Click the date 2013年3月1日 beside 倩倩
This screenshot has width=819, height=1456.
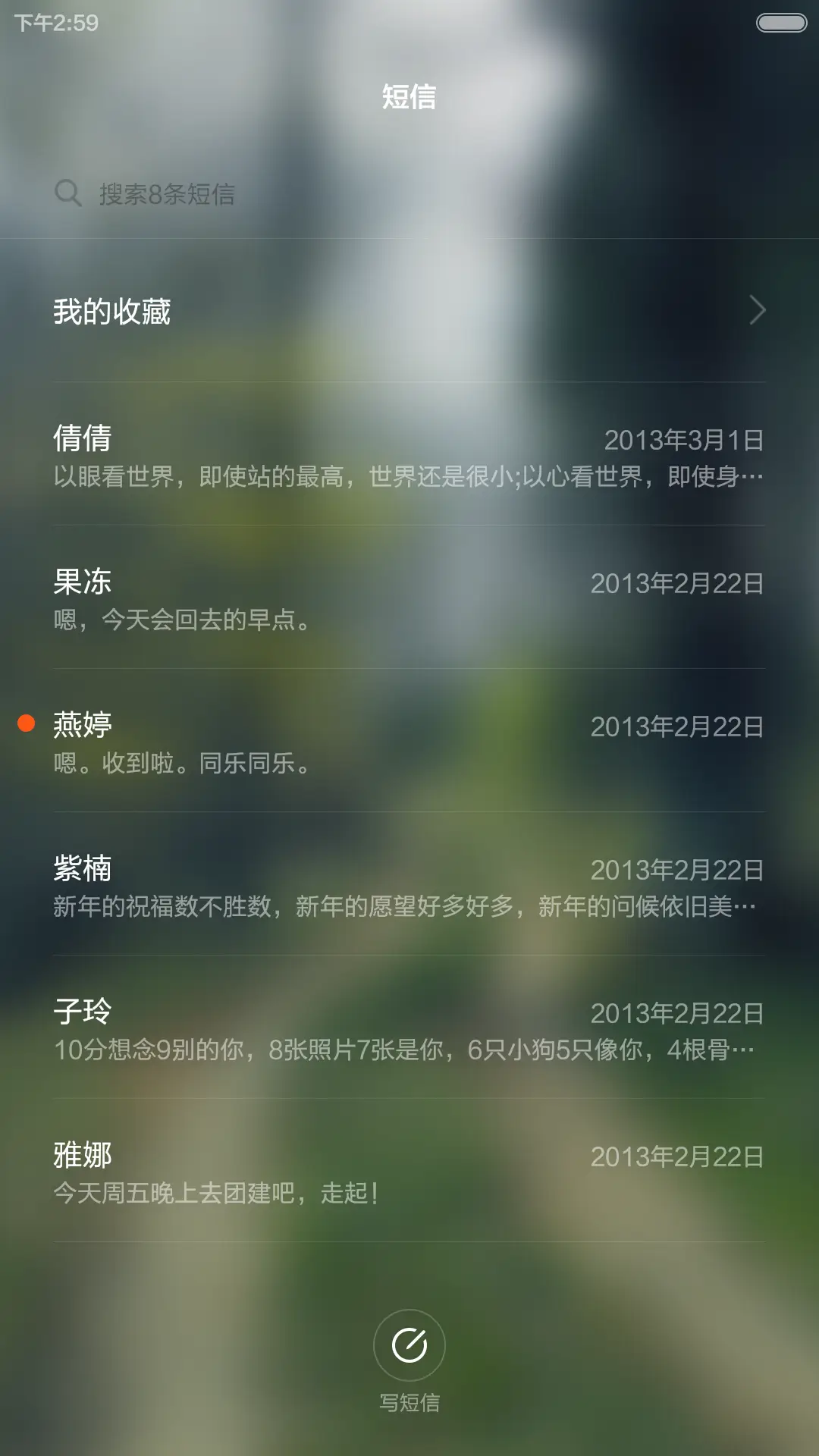tap(684, 438)
